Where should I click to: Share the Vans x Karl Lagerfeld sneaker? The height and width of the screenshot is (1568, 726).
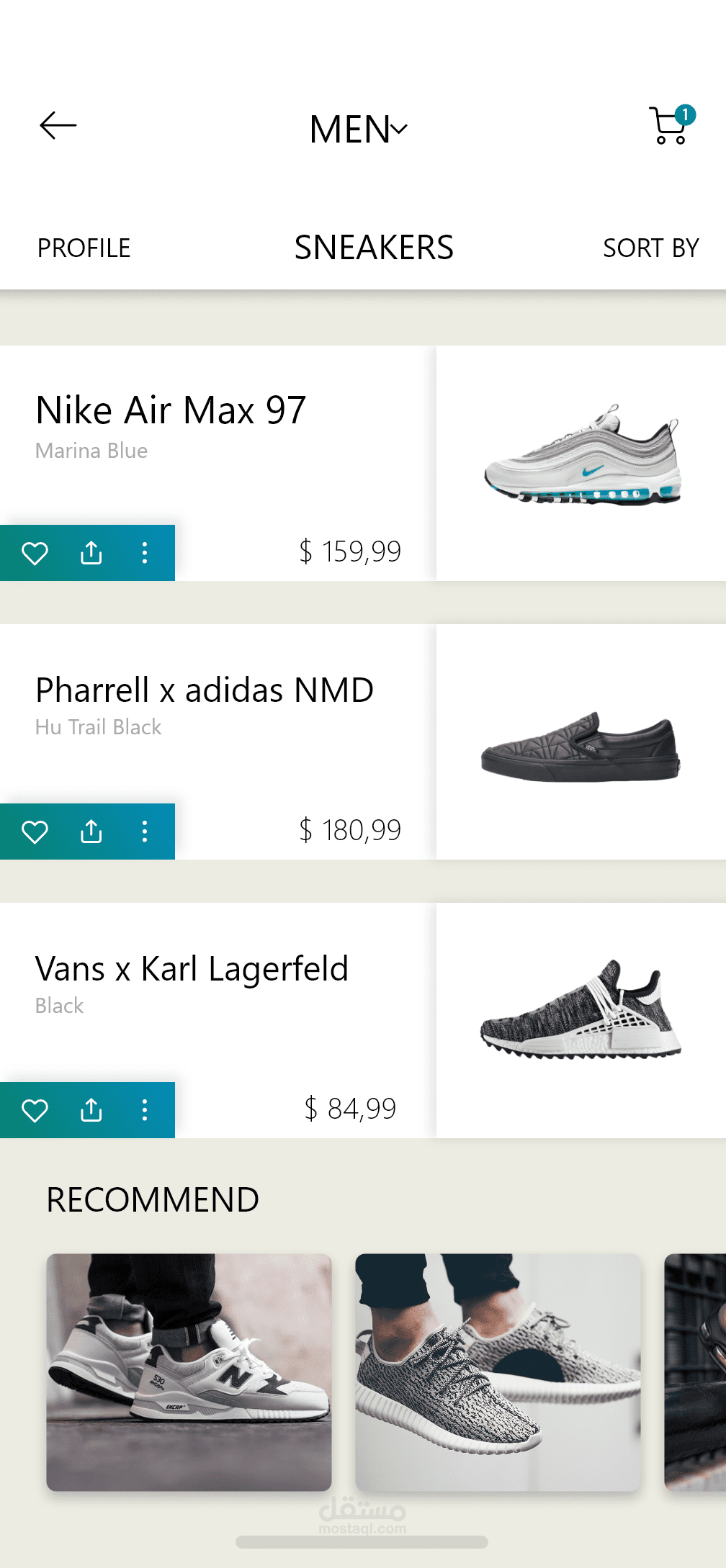point(91,1110)
